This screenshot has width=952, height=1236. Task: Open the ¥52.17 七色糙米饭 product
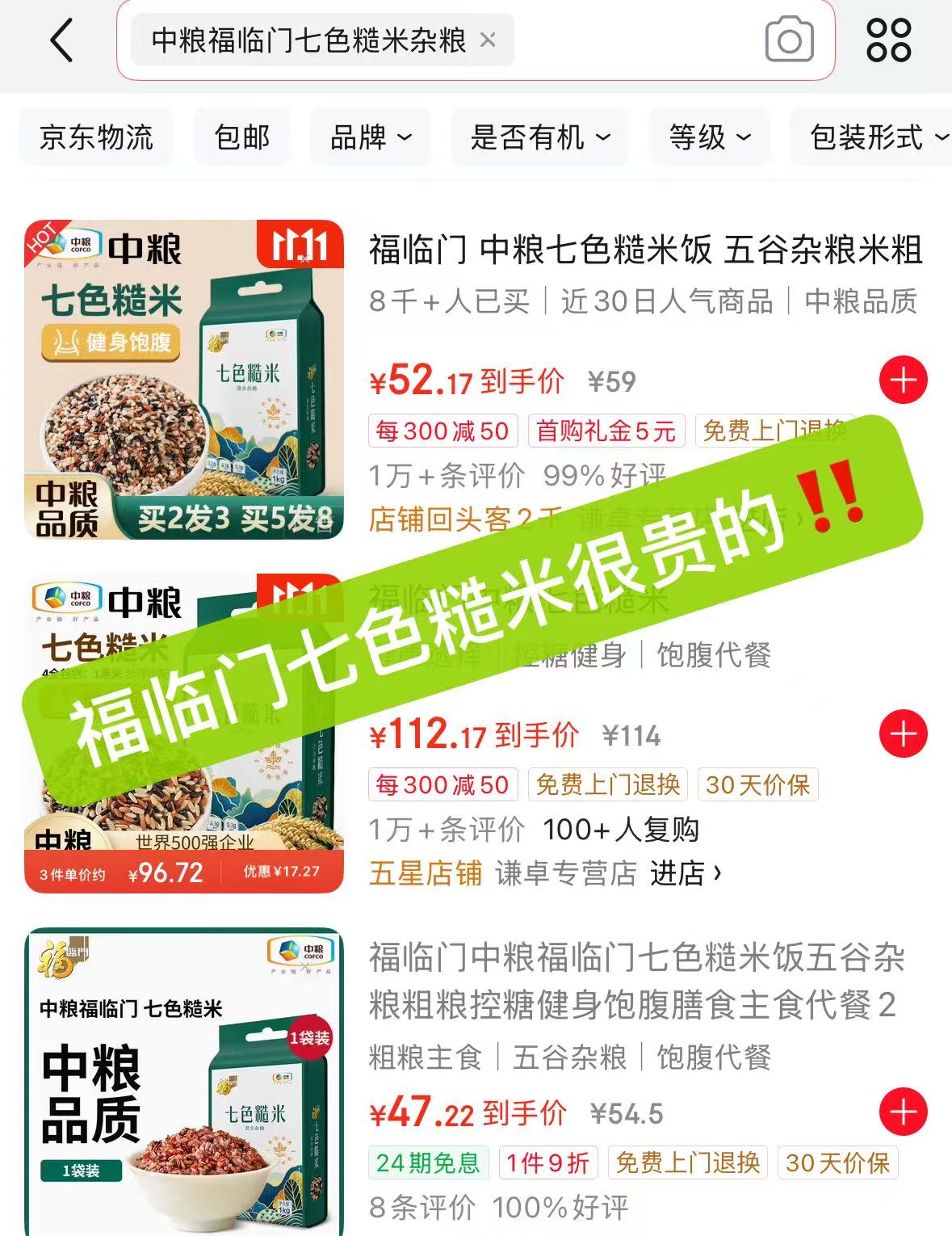coord(644,250)
